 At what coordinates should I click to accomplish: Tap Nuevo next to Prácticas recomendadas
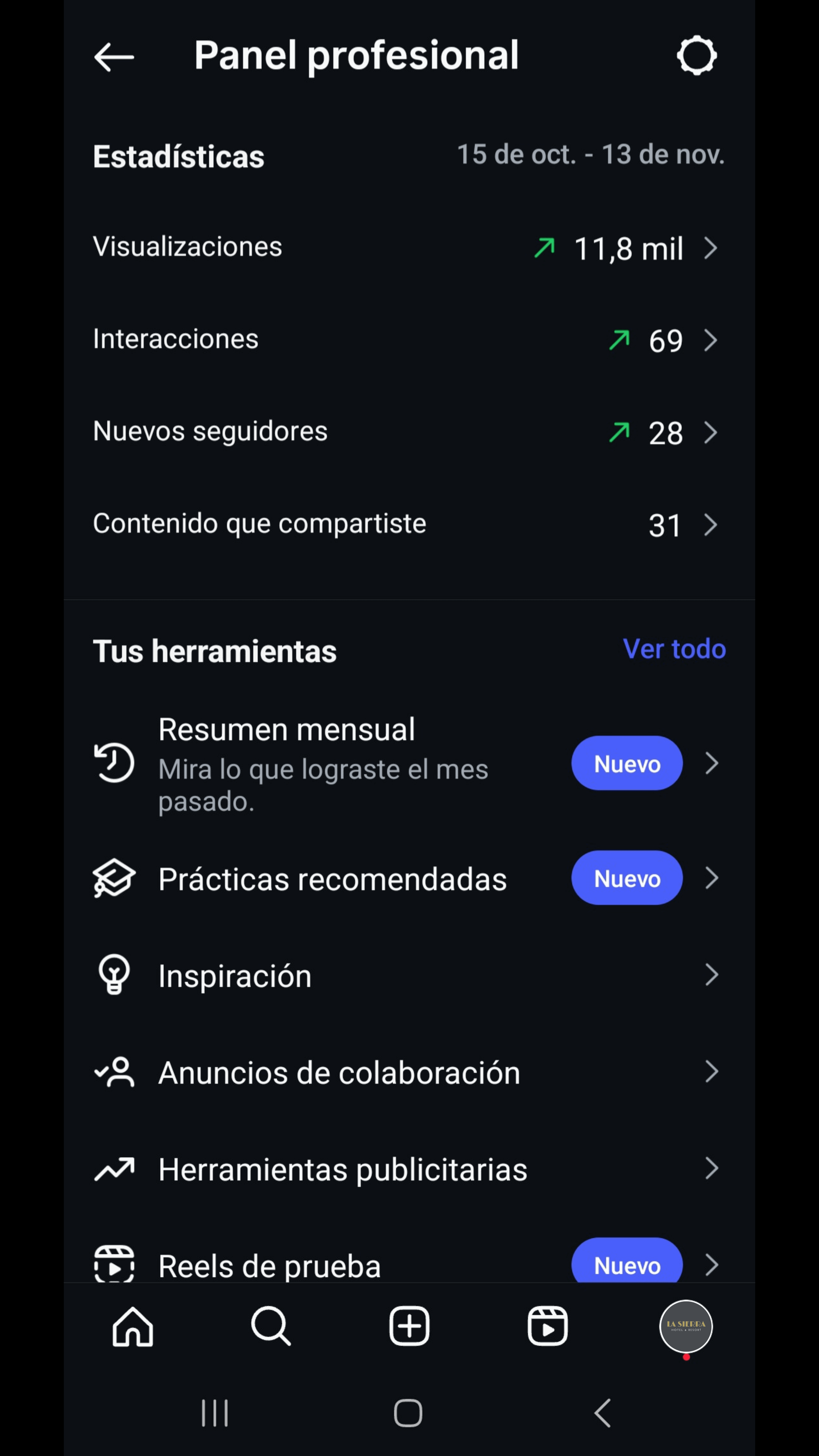click(626, 878)
